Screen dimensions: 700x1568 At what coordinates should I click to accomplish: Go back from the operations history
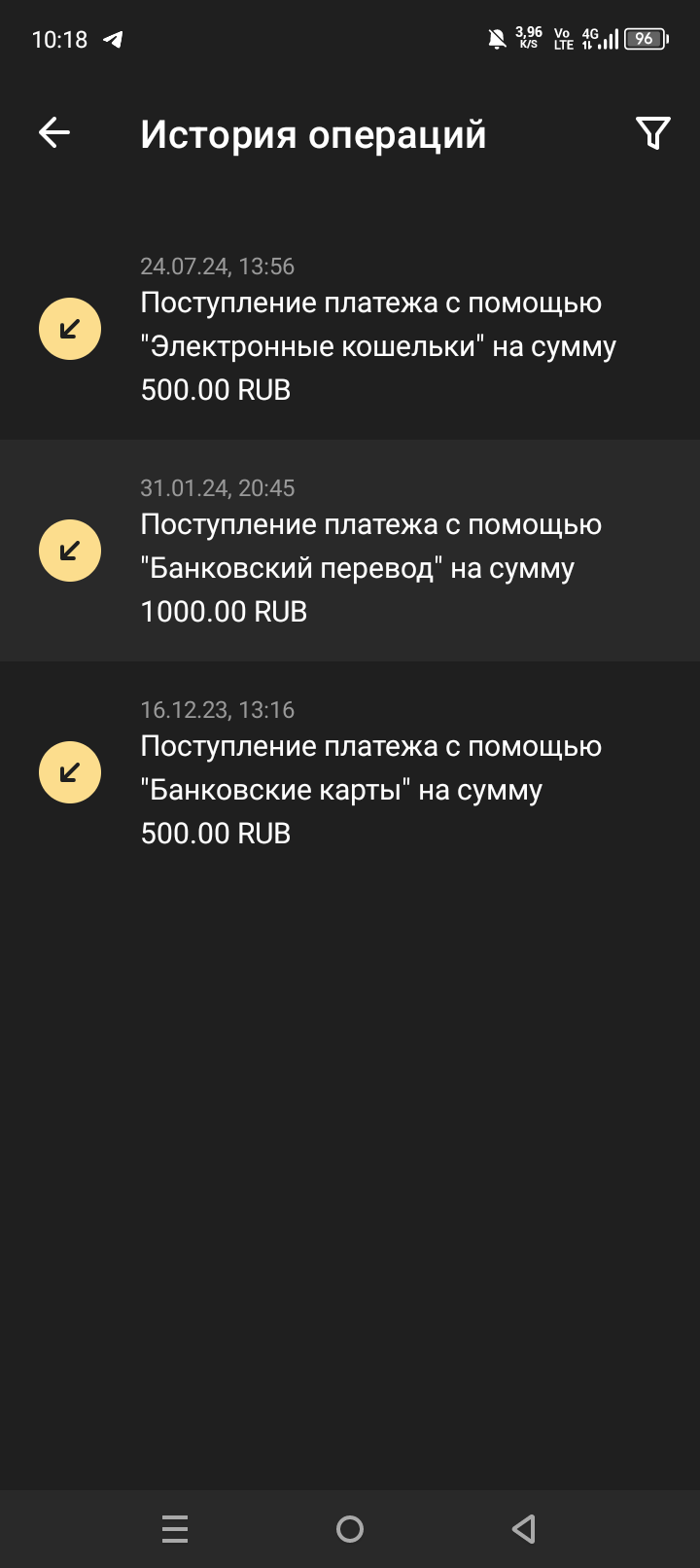pyautogui.click(x=54, y=133)
